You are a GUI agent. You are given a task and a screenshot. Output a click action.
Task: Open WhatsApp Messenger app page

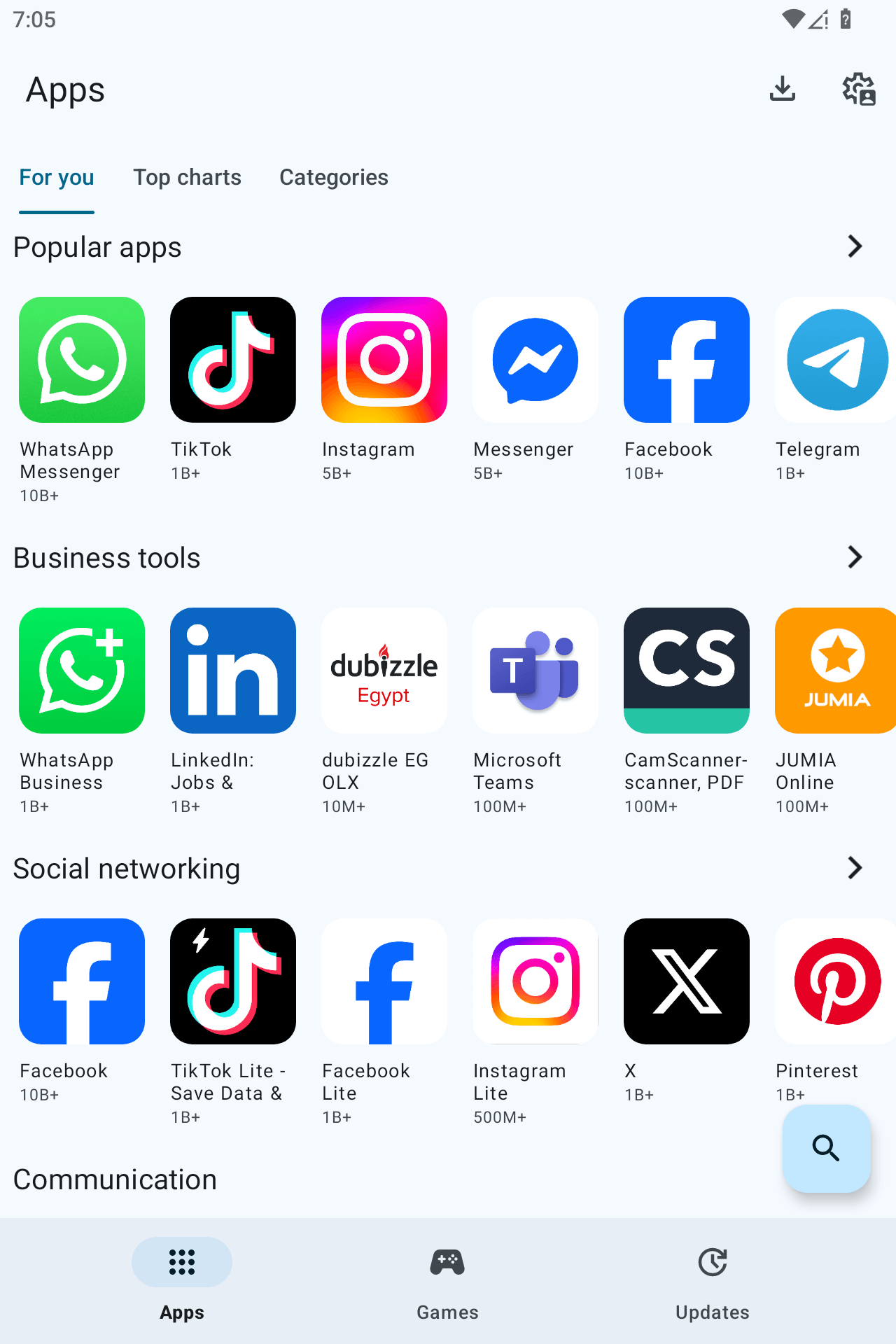[82, 360]
